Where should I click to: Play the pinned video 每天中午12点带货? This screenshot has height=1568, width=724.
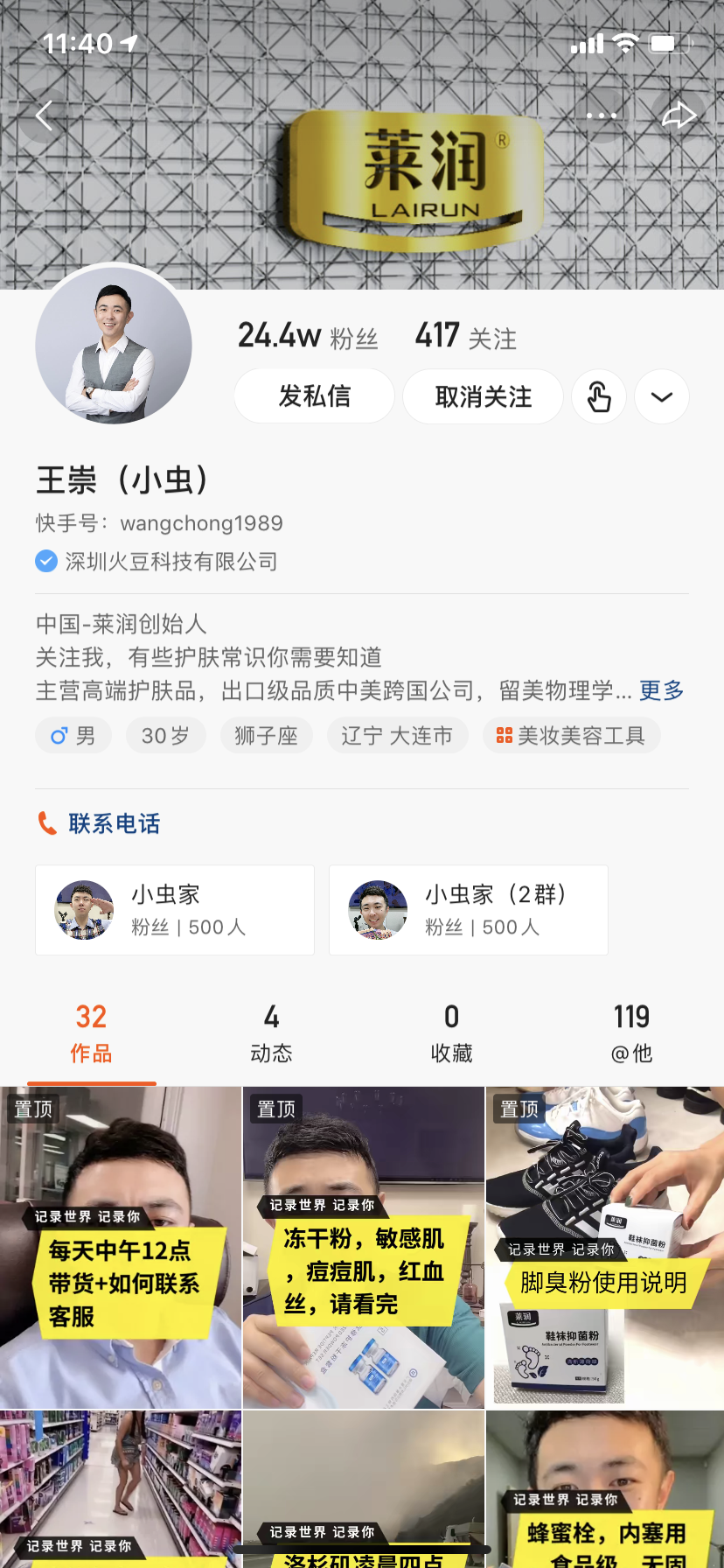[x=121, y=1247]
